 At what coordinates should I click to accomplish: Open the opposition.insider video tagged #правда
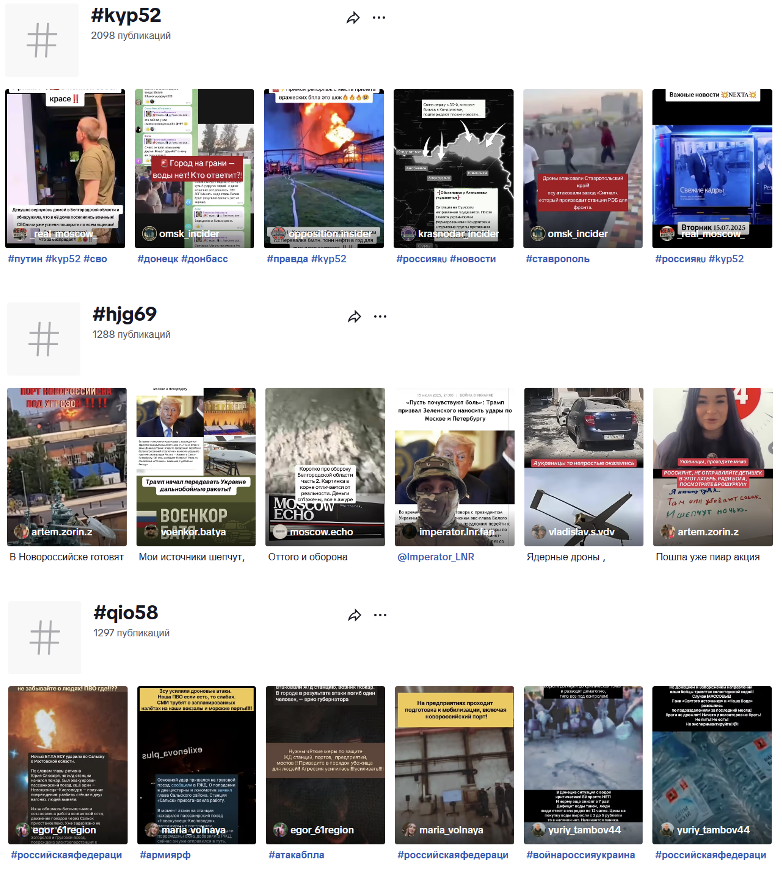point(324,168)
